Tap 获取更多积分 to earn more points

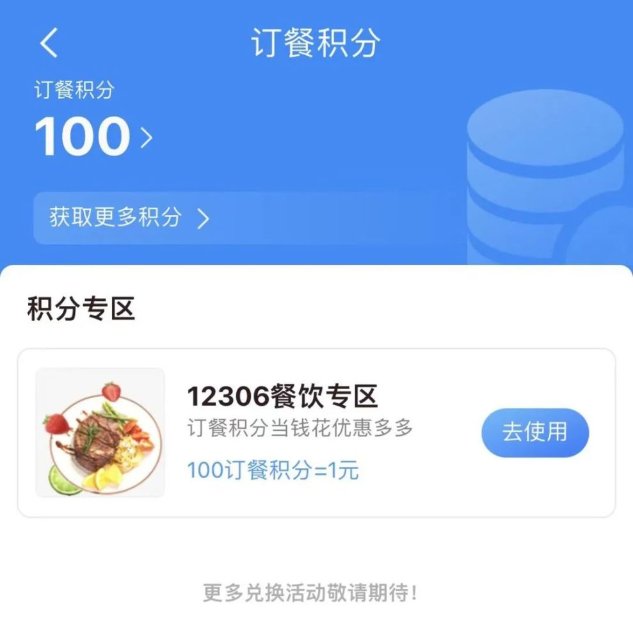coord(130,218)
